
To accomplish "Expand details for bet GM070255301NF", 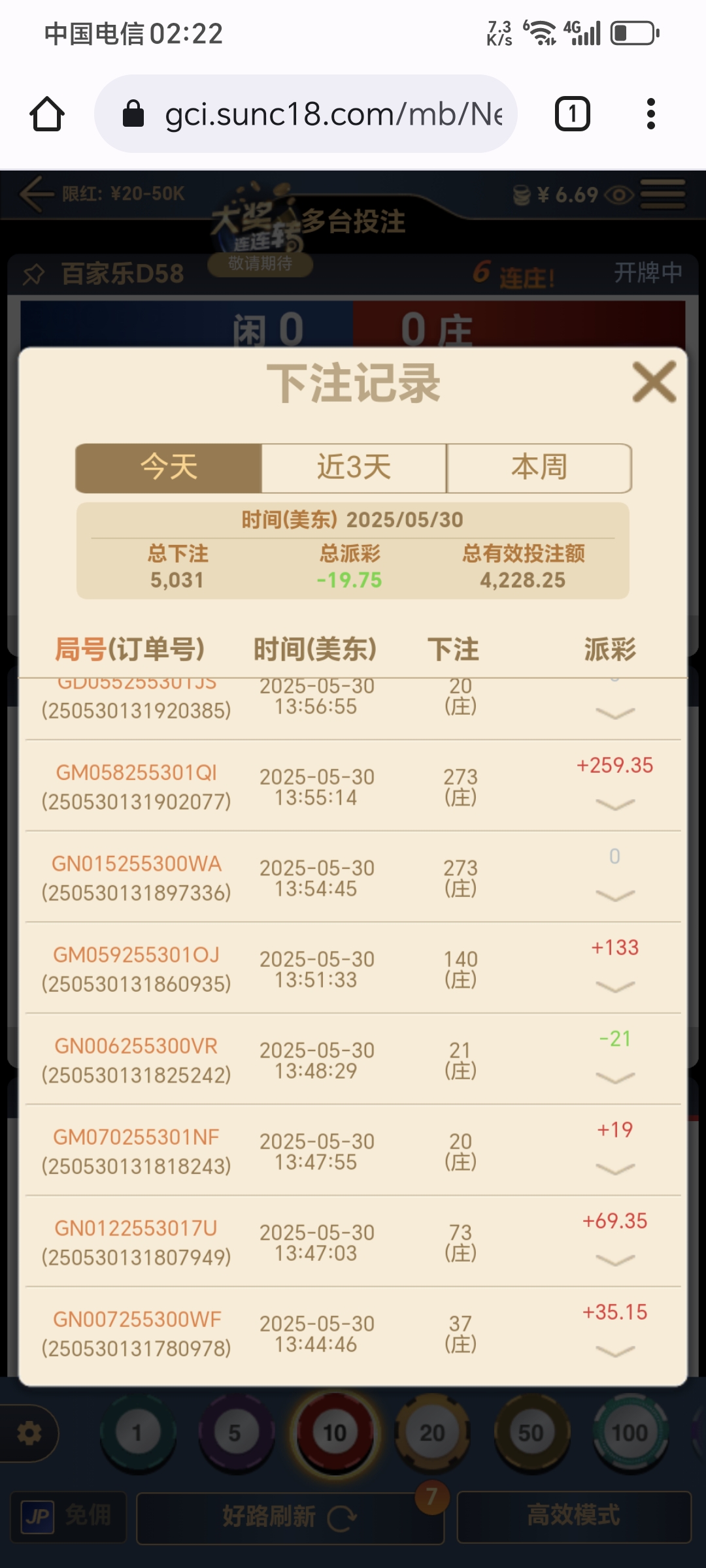I will click(614, 1169).
